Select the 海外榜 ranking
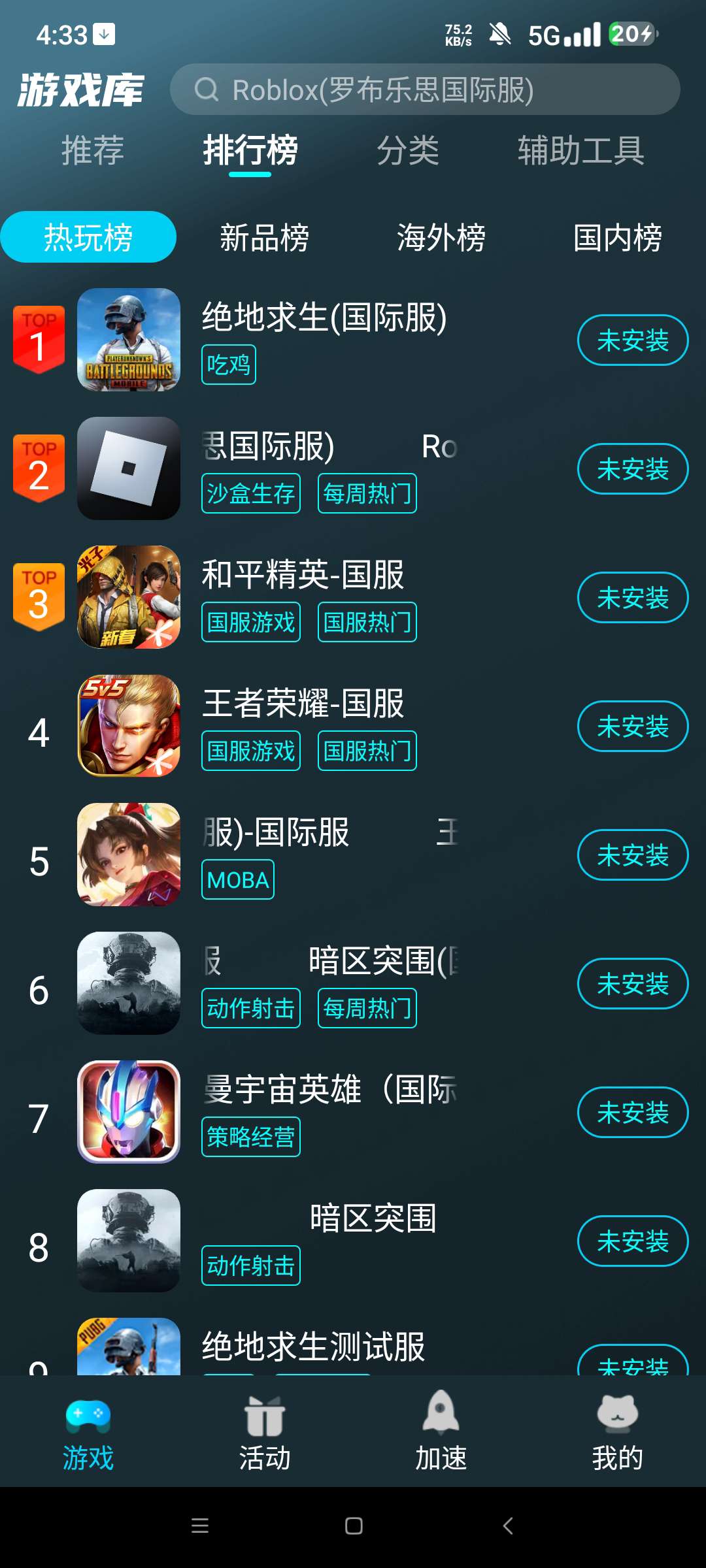 tap(441, 237)
